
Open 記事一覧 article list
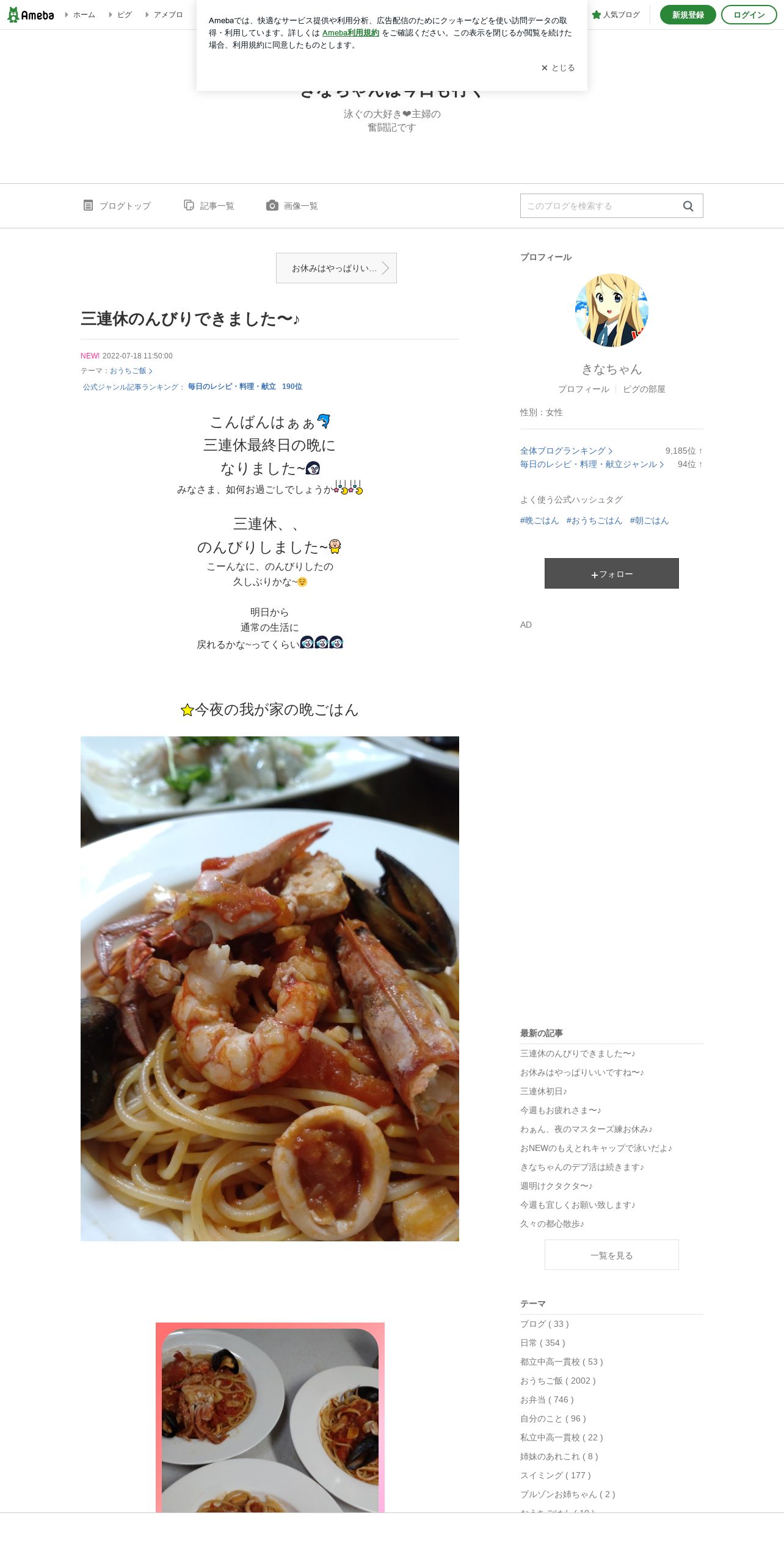[x=209, y=206]
